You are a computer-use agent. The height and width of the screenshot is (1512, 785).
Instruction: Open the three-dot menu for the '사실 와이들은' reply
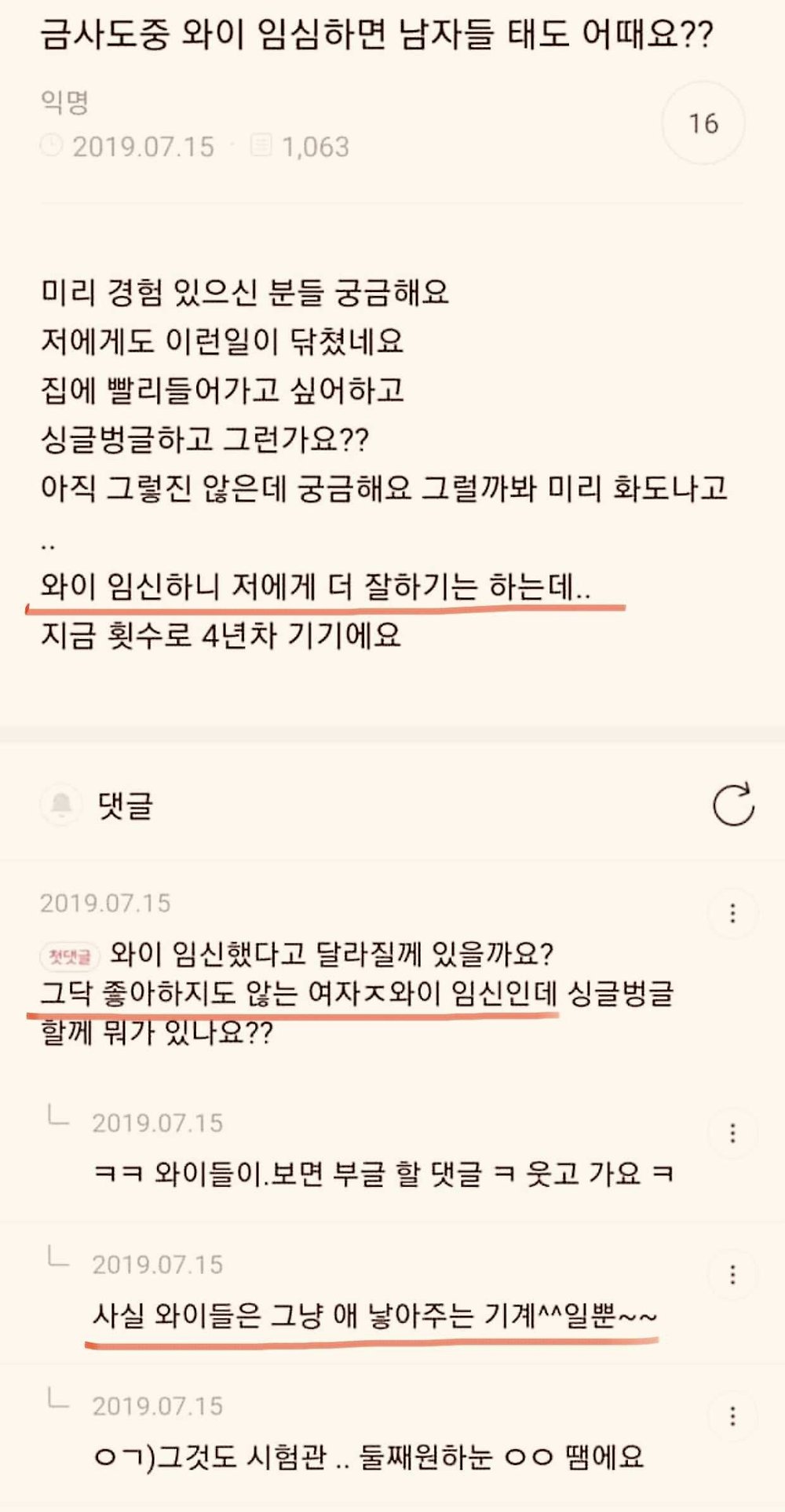732,1274
